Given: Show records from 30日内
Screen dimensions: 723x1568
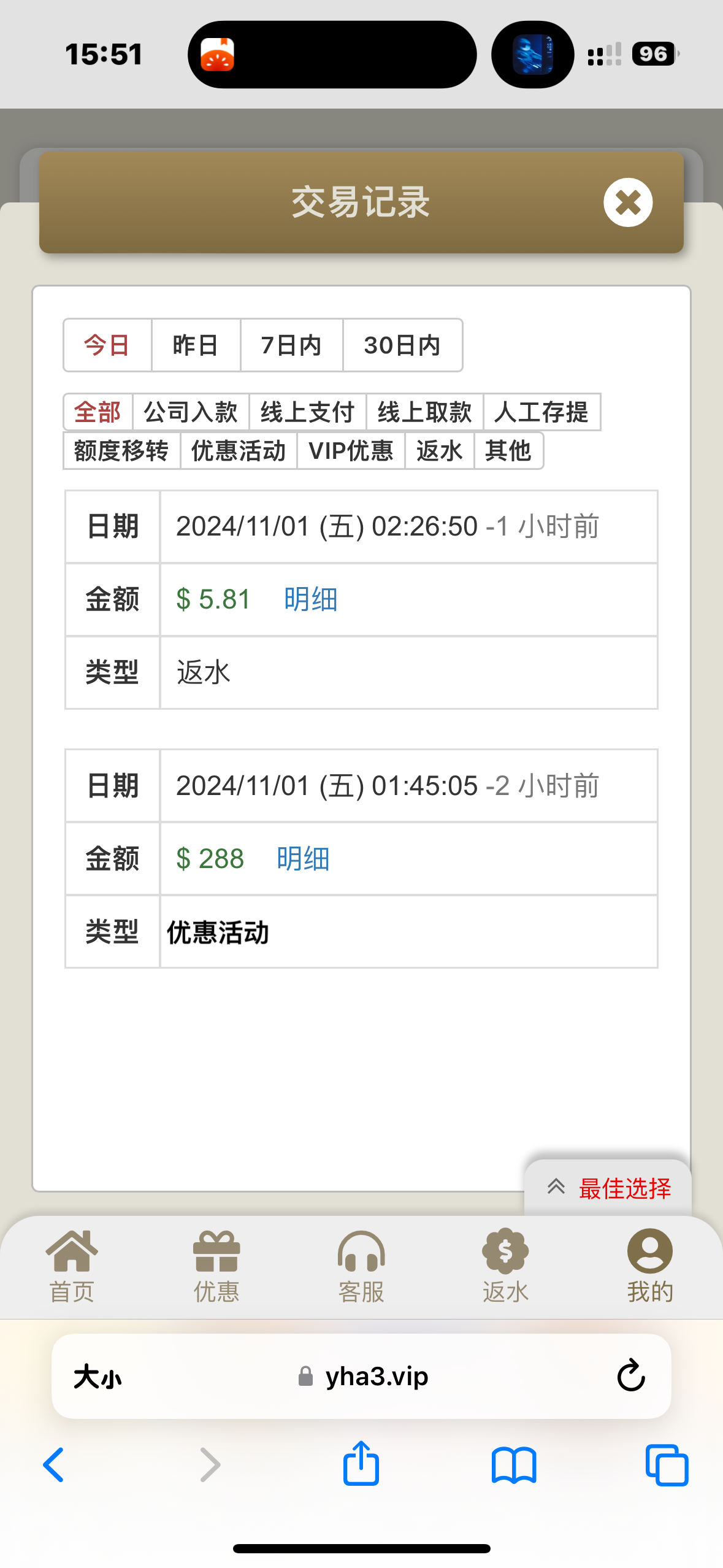Looking at the screenshot, I should tap(402, 345).
